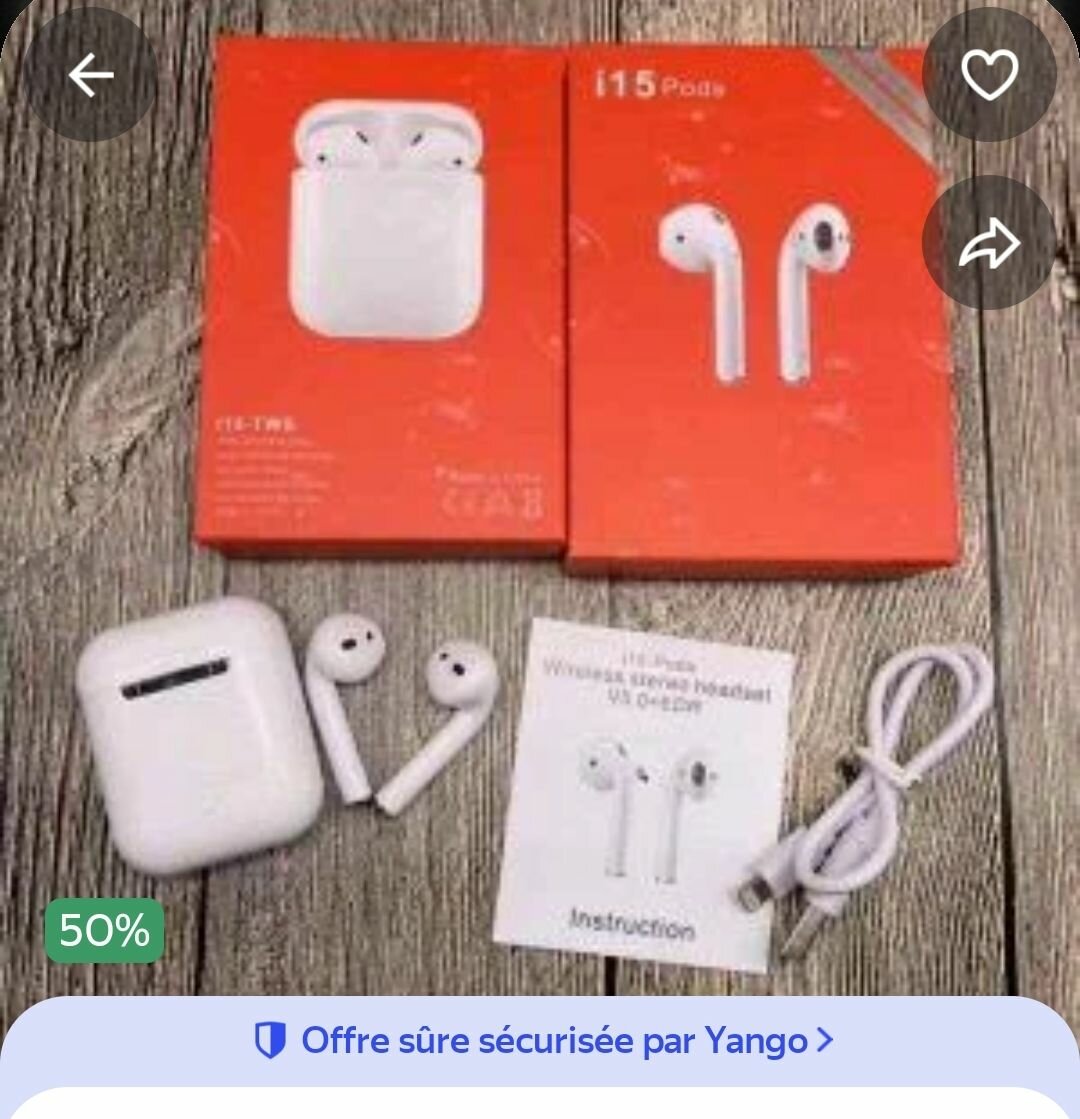The image size is (1080, 1119).
Task: Share this product listing
Action: 989,243
